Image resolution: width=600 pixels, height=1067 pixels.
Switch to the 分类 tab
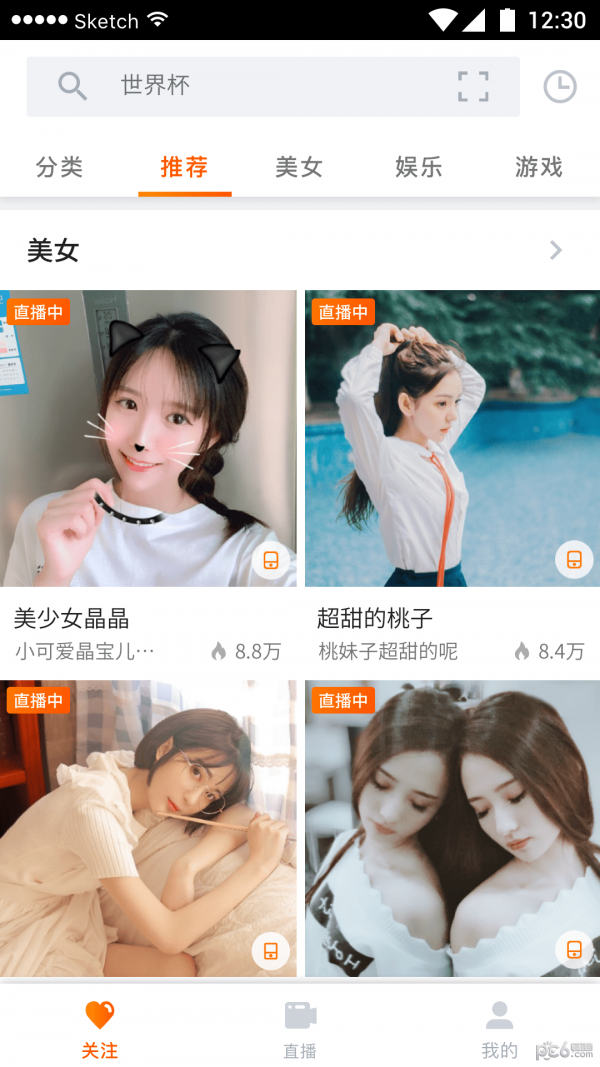point(59,167)
